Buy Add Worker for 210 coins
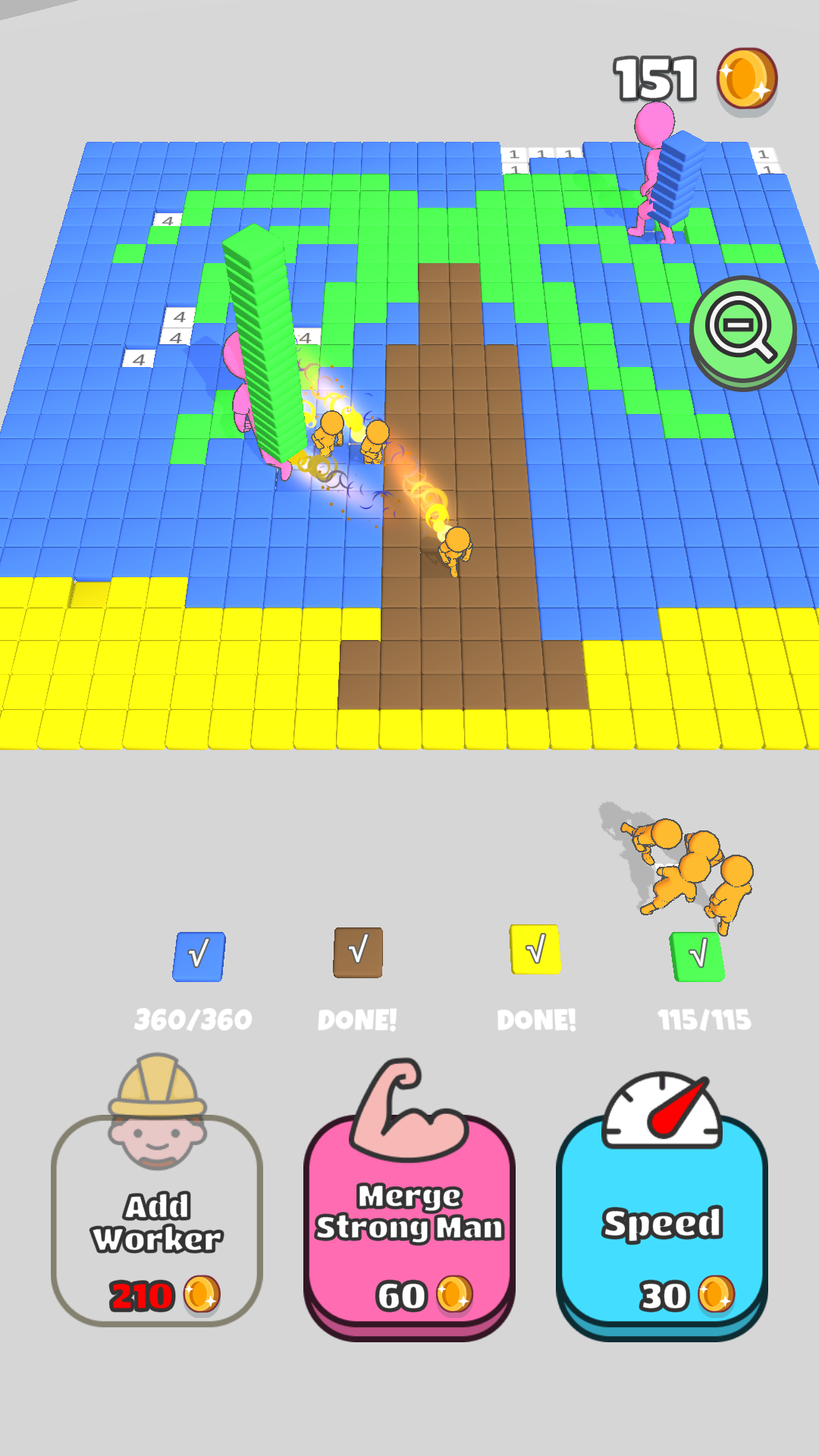Screen dimensions: 819x1456 coord(157,1220)
